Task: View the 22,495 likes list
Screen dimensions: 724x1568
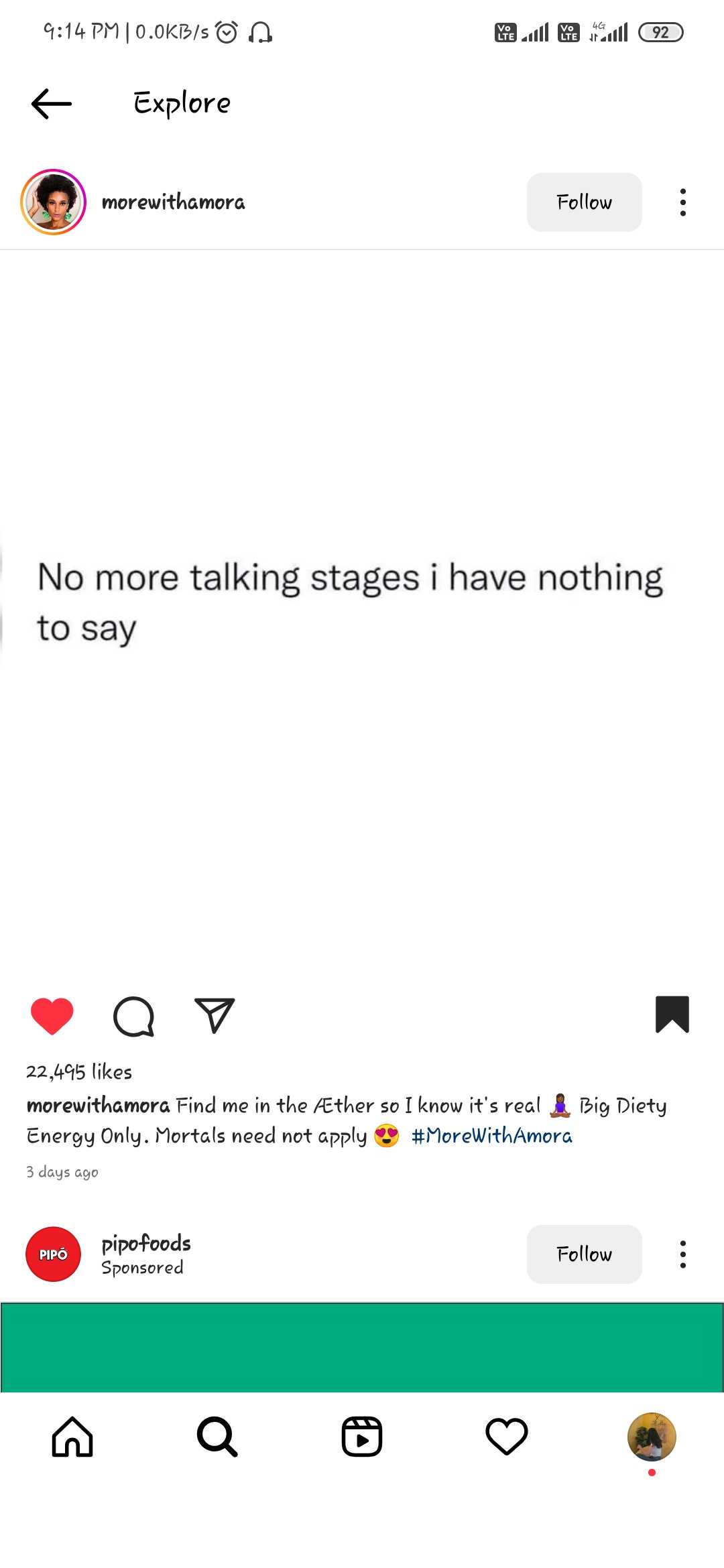Action: pos(79,1071)
